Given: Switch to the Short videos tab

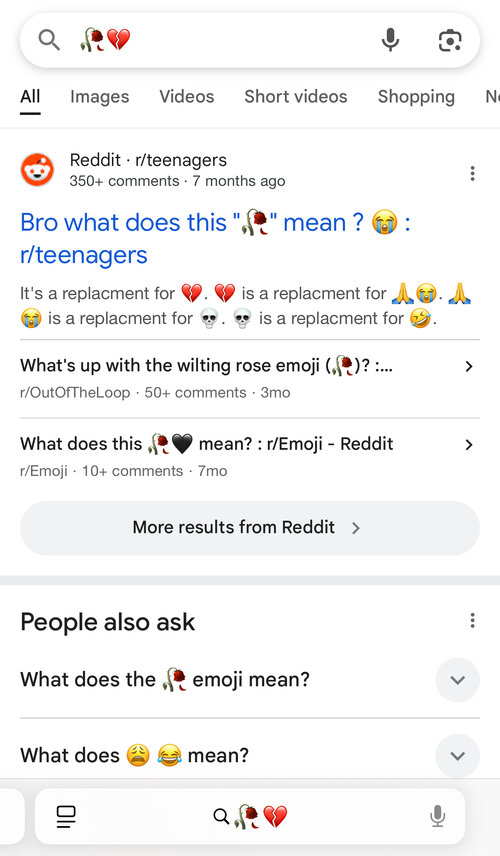Looking at the screenshot, I should point(296,97).
